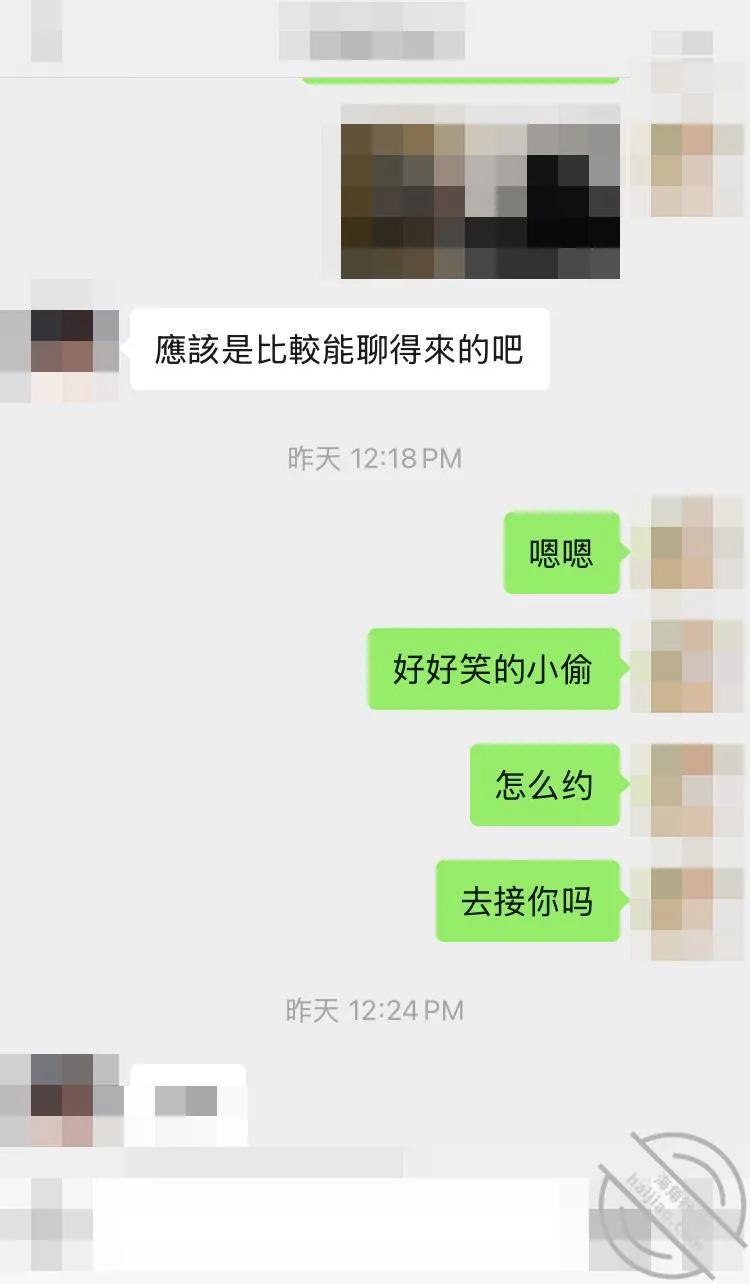This screenshot has width=750, height=1284.
Task: Go back to the chat list
Action: (46, 31)
